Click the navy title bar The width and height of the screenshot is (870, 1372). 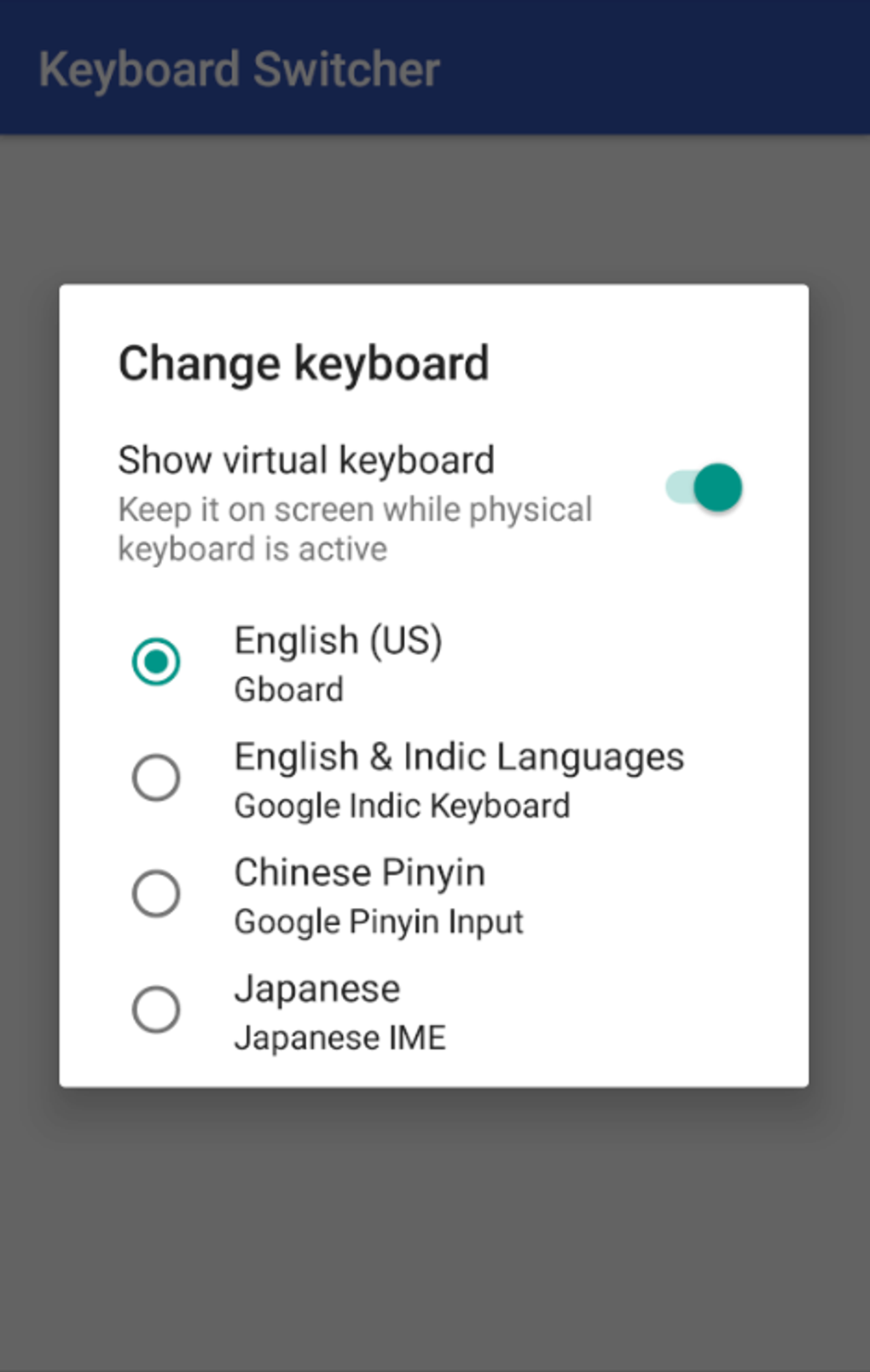(597, 68)
